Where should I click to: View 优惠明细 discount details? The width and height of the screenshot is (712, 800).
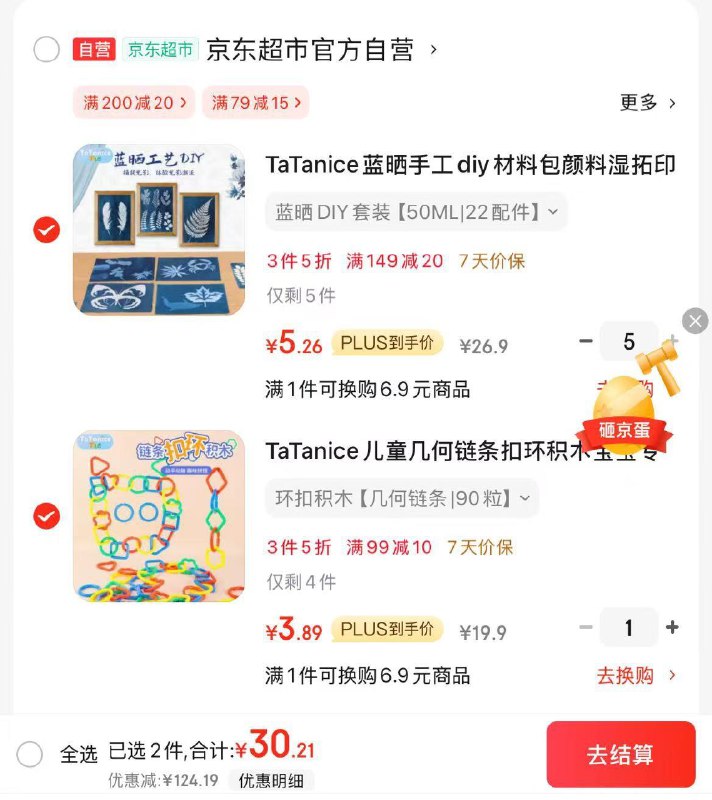tap(270, 781)
